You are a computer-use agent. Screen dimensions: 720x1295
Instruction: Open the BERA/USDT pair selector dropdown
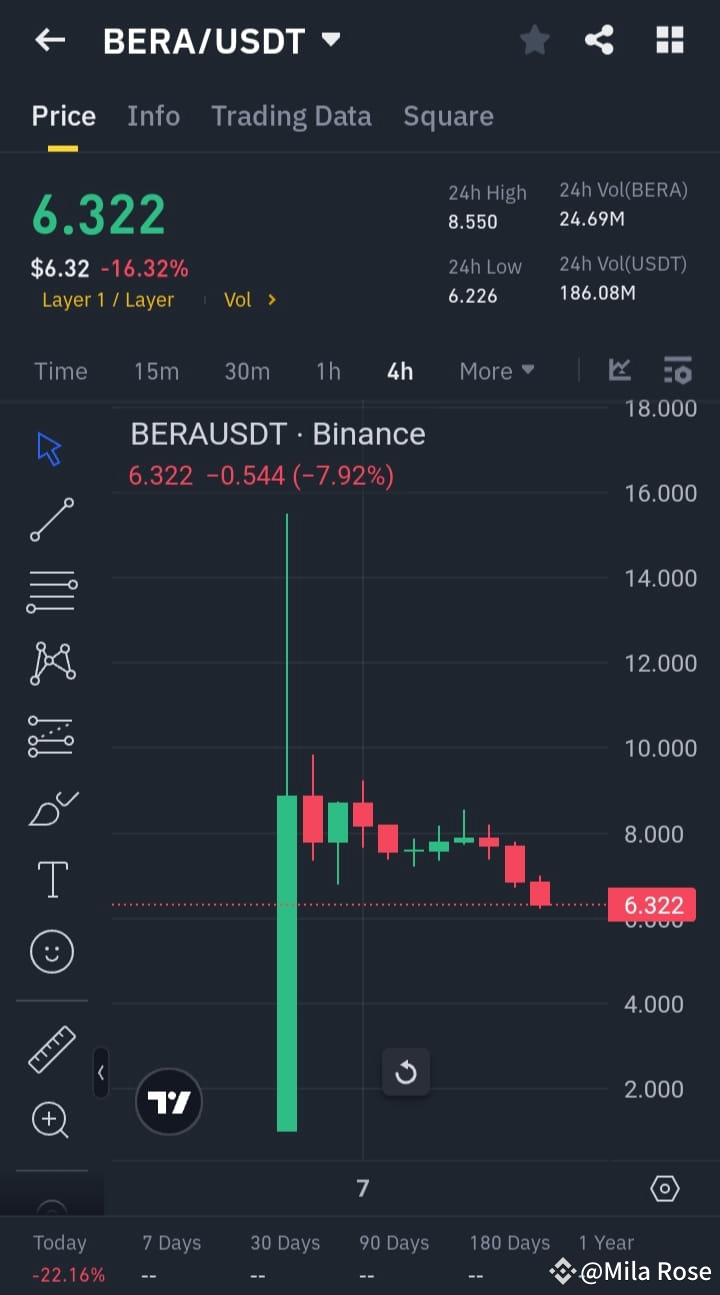330,40
